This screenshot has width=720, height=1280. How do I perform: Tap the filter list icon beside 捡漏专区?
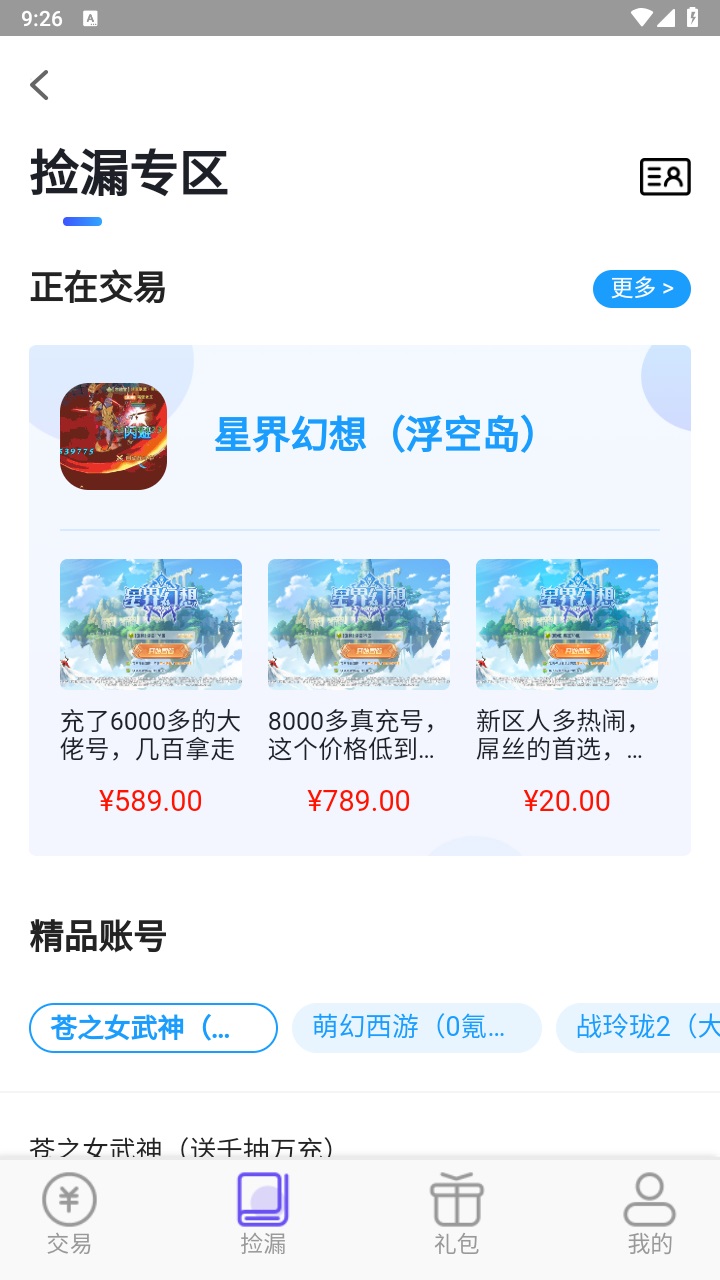(x=665, y=176)
